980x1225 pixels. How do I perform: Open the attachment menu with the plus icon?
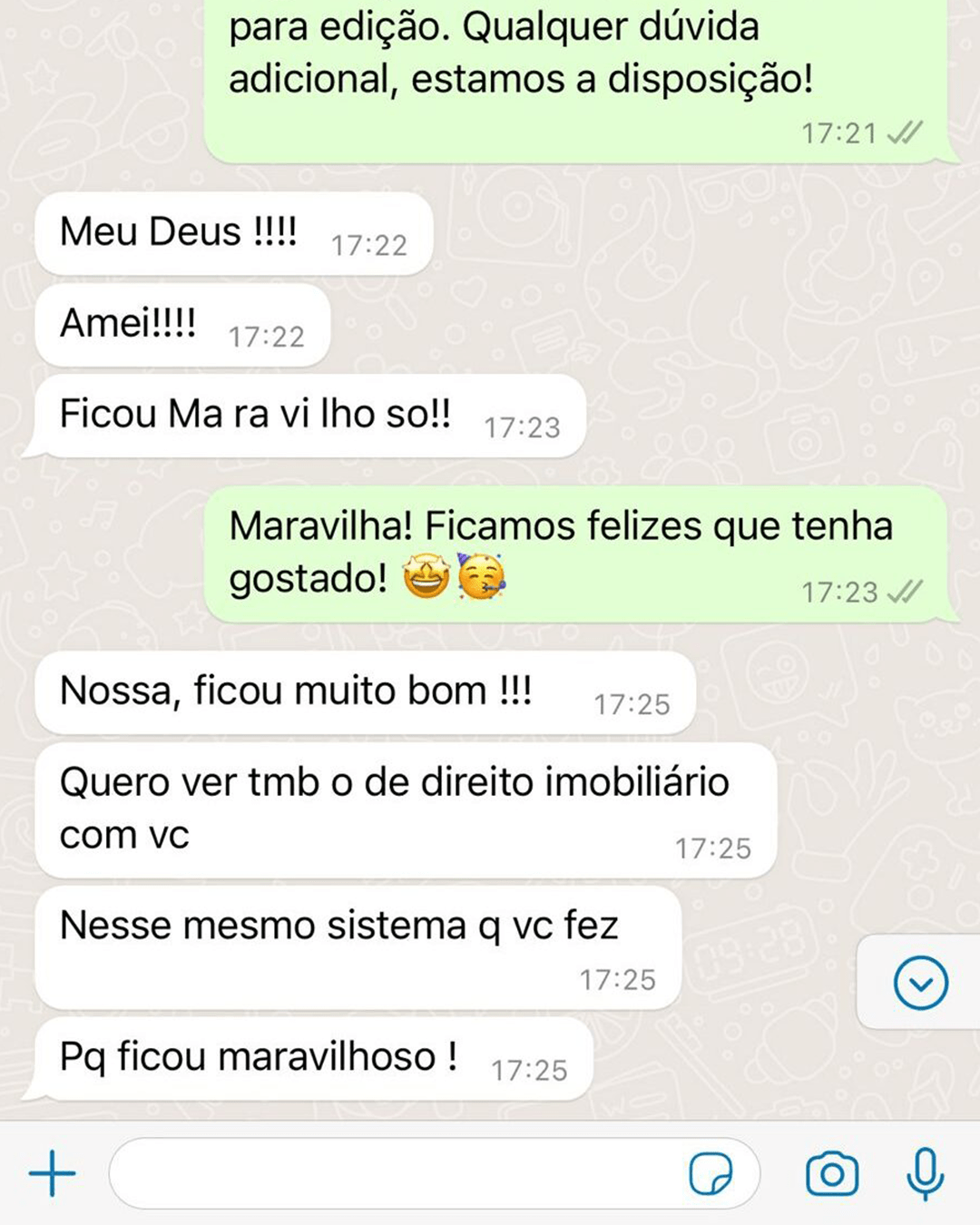[53, 1171]
